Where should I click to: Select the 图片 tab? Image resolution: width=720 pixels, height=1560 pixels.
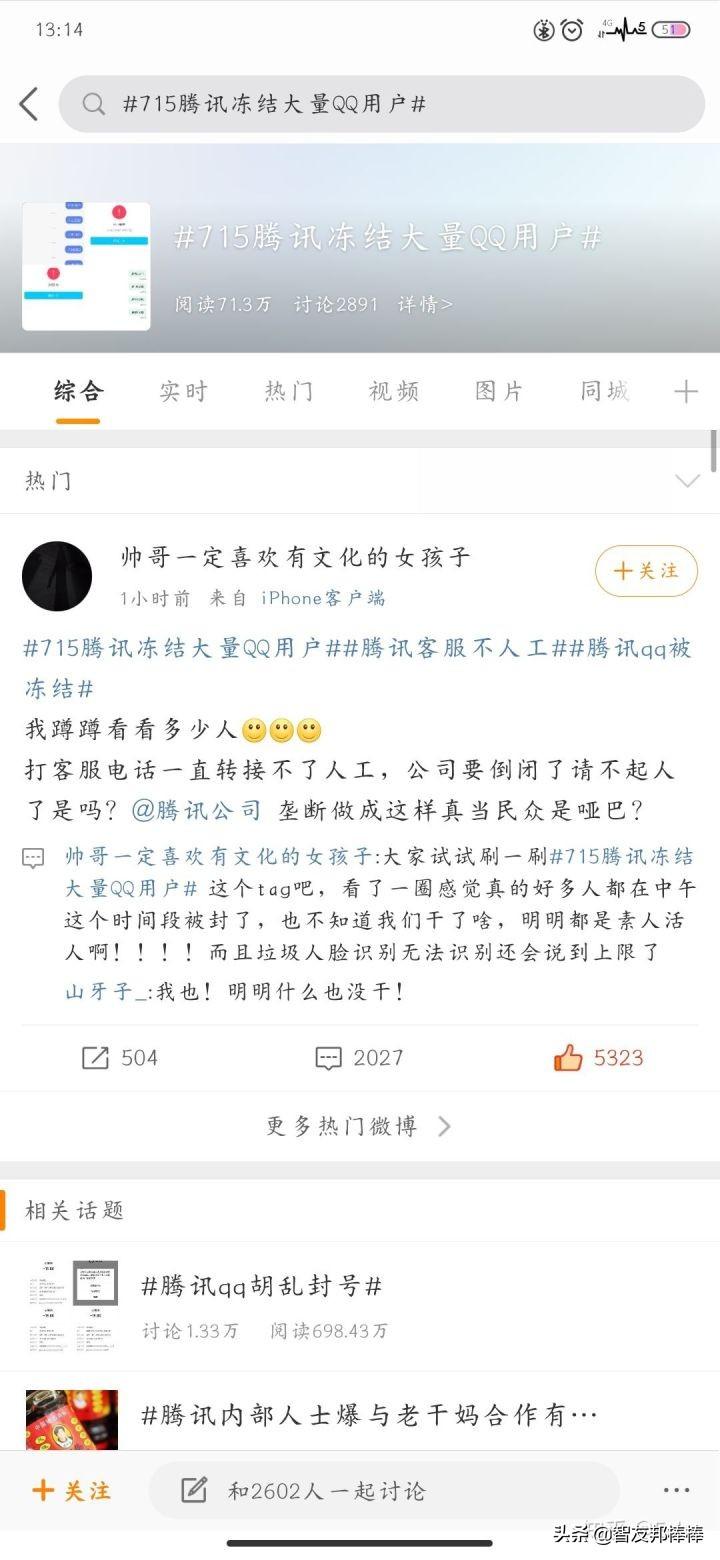coord(498,391)
